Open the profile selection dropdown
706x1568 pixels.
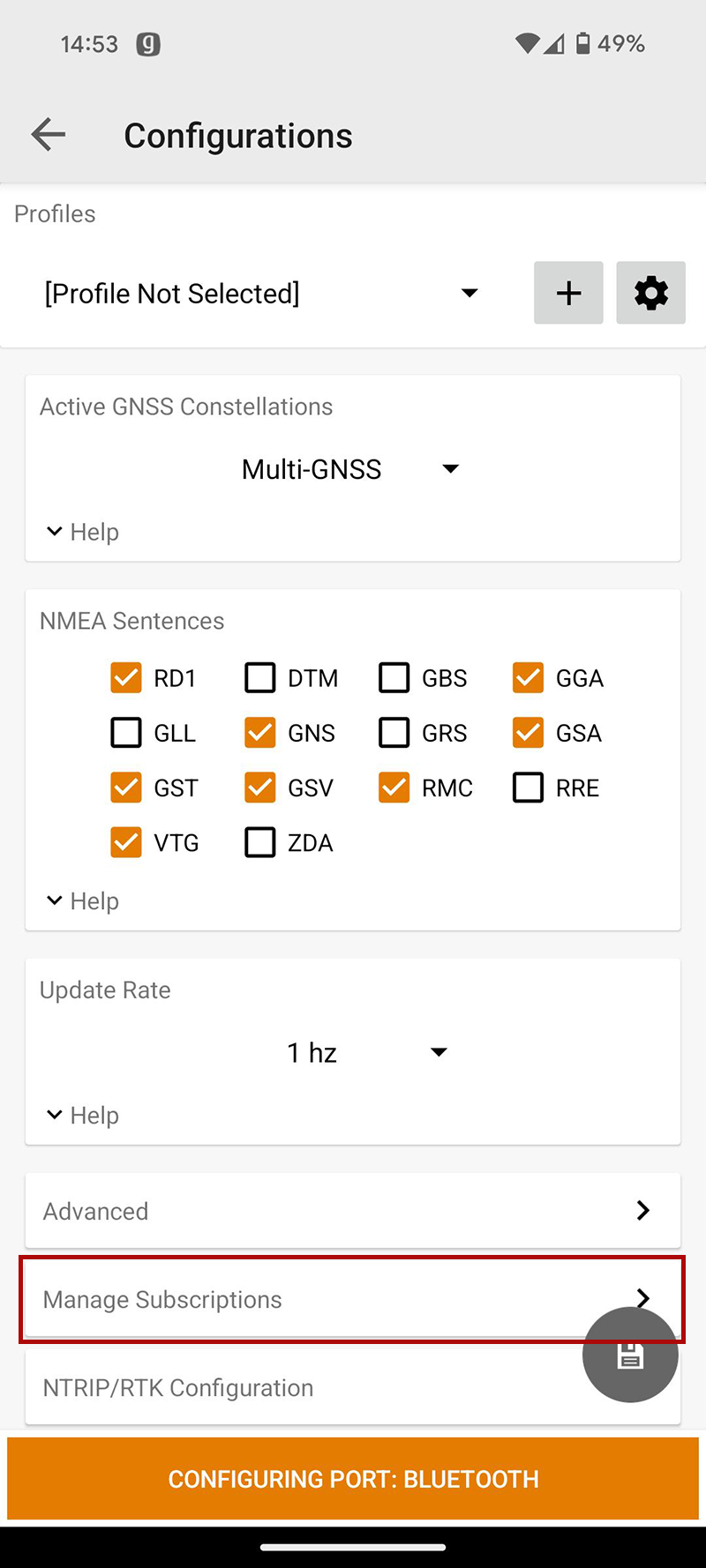[260, 293]
